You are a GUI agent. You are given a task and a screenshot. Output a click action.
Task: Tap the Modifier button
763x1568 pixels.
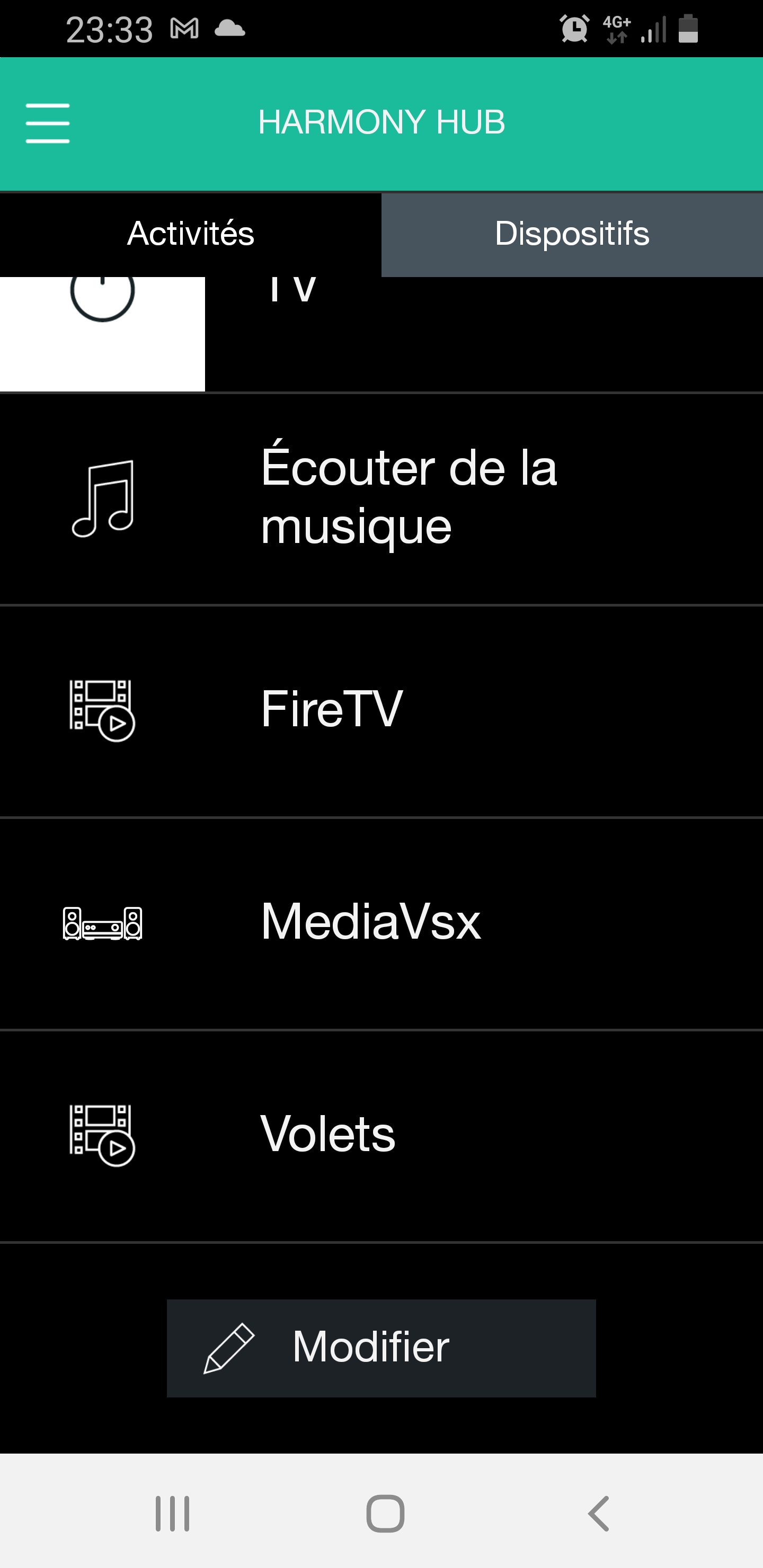(x=381, y=1348)
